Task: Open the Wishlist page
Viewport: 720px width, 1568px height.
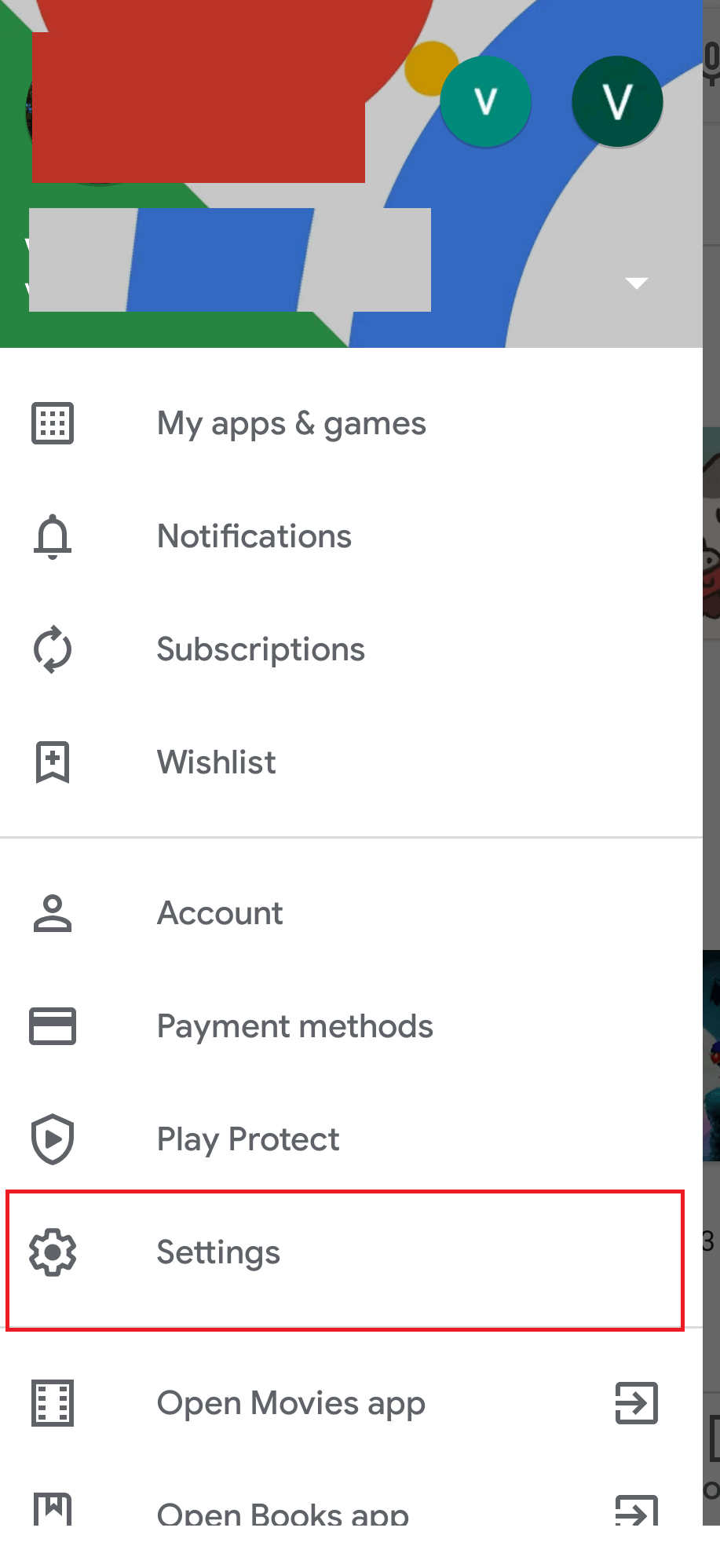Action: (x=216, y=762)
